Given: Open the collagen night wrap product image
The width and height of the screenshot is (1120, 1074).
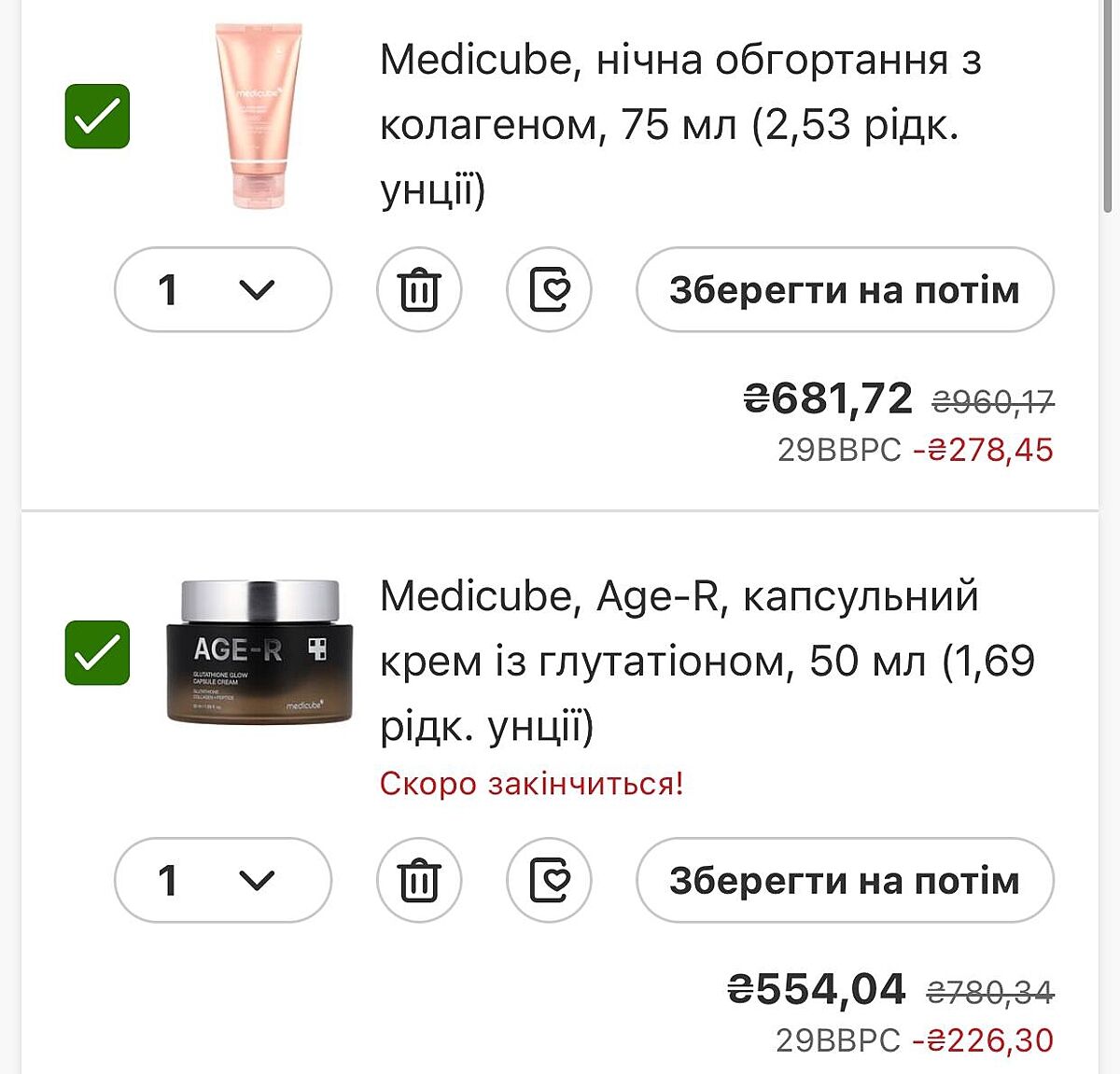Looking at the screenshot, I should (x=259, y=117).
